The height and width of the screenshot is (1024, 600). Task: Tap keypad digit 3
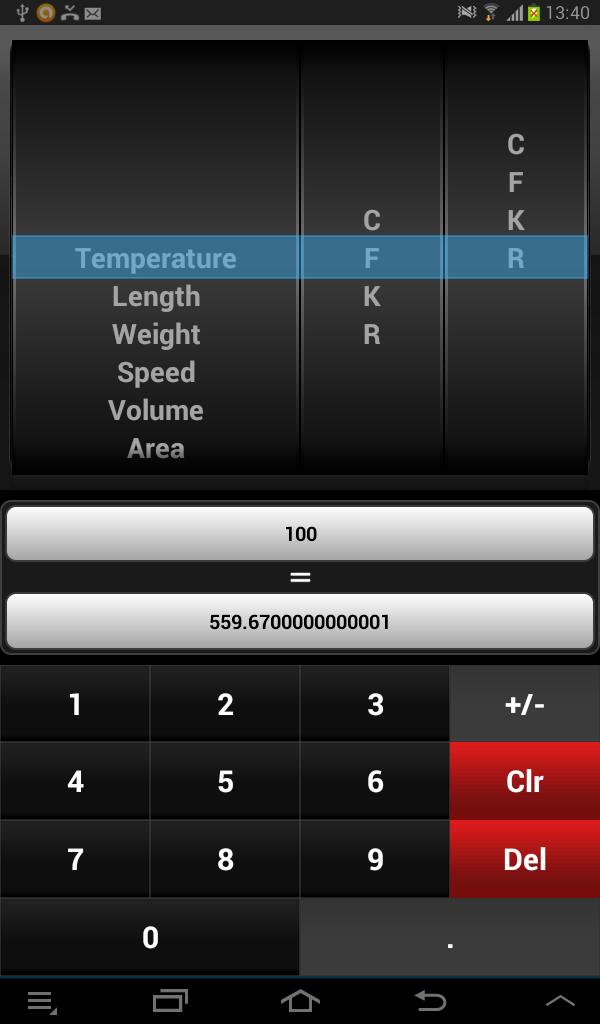(375, 705)
